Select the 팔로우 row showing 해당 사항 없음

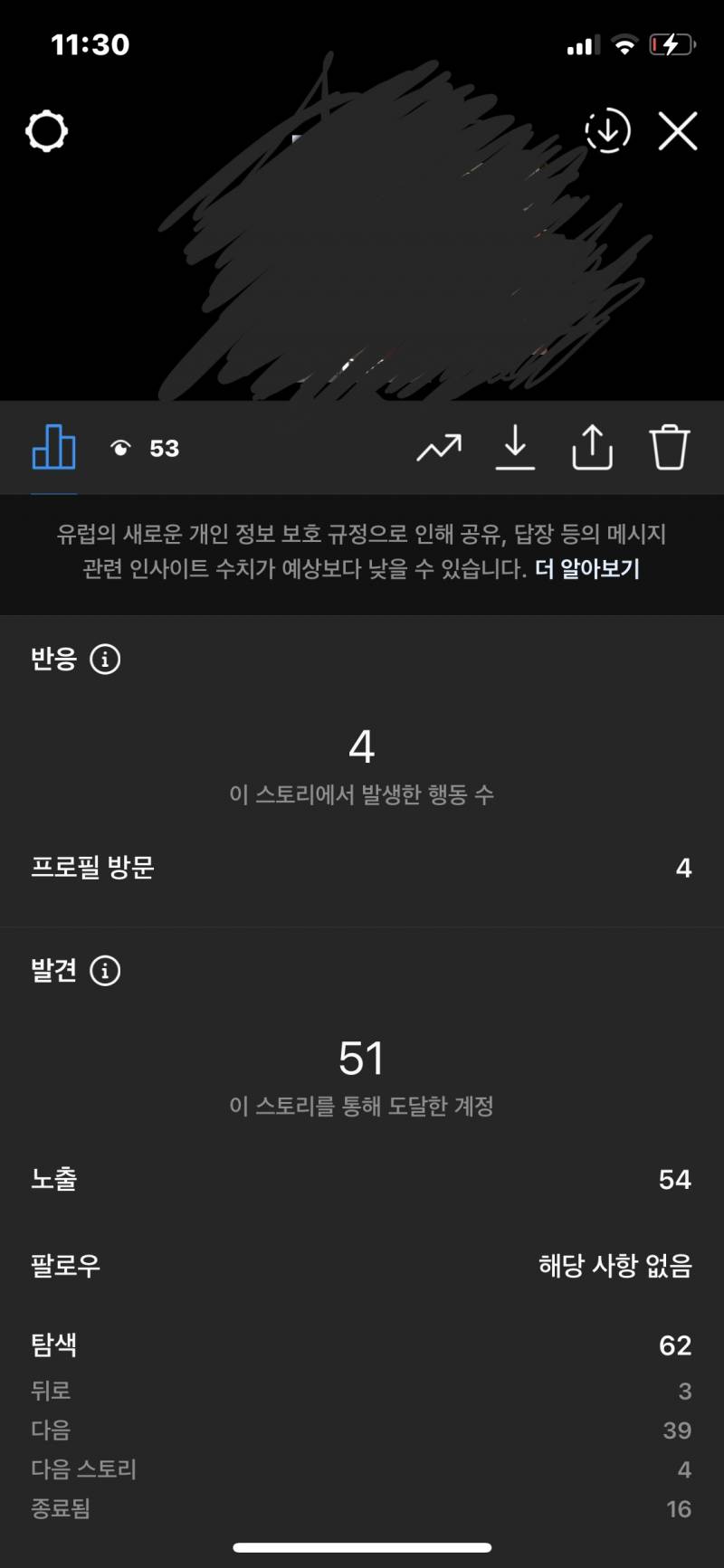(362, 1267)
